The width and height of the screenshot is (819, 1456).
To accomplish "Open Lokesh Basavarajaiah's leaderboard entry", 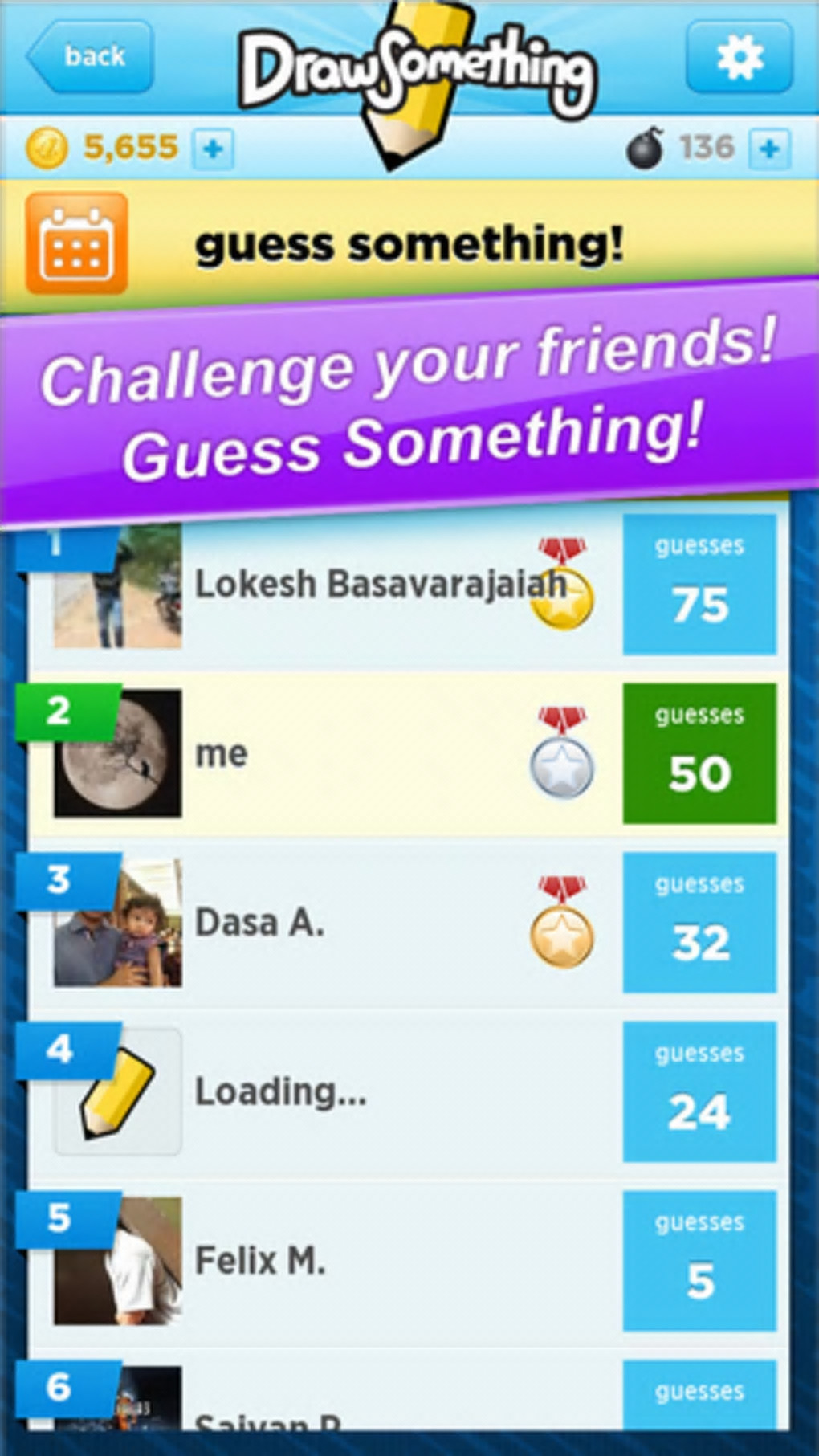I will point(381,585).
